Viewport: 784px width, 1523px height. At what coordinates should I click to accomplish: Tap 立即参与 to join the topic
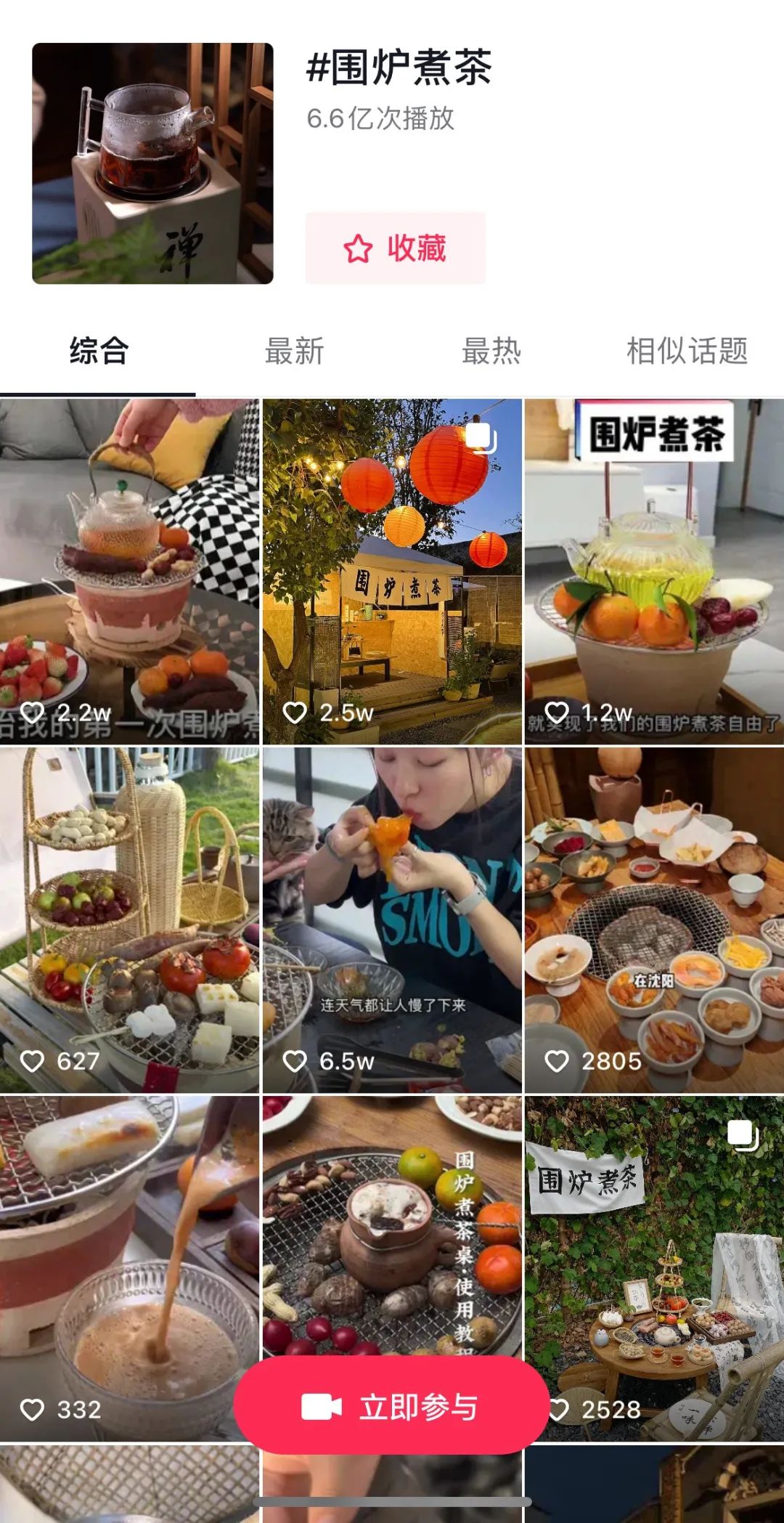391,1407
